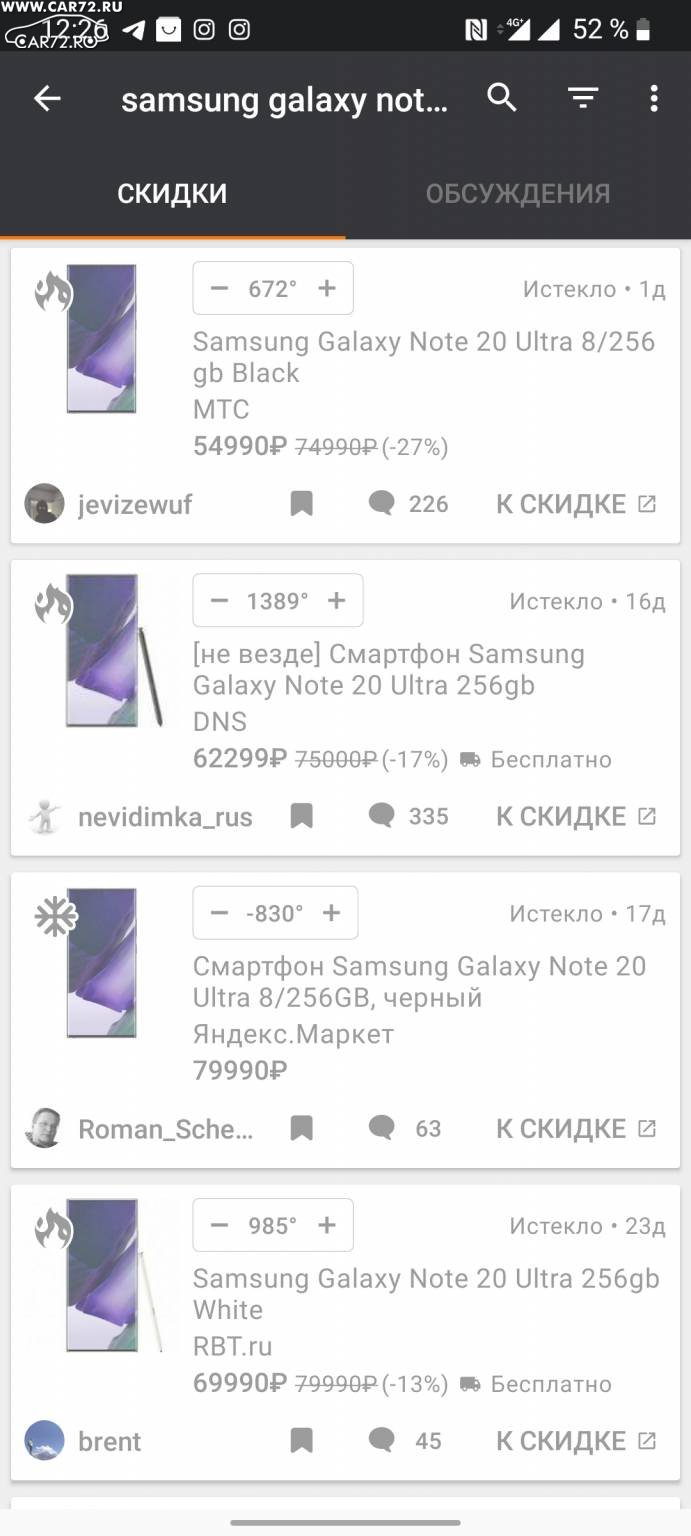Open comments on the DNS deal (335)

point(408,816)
